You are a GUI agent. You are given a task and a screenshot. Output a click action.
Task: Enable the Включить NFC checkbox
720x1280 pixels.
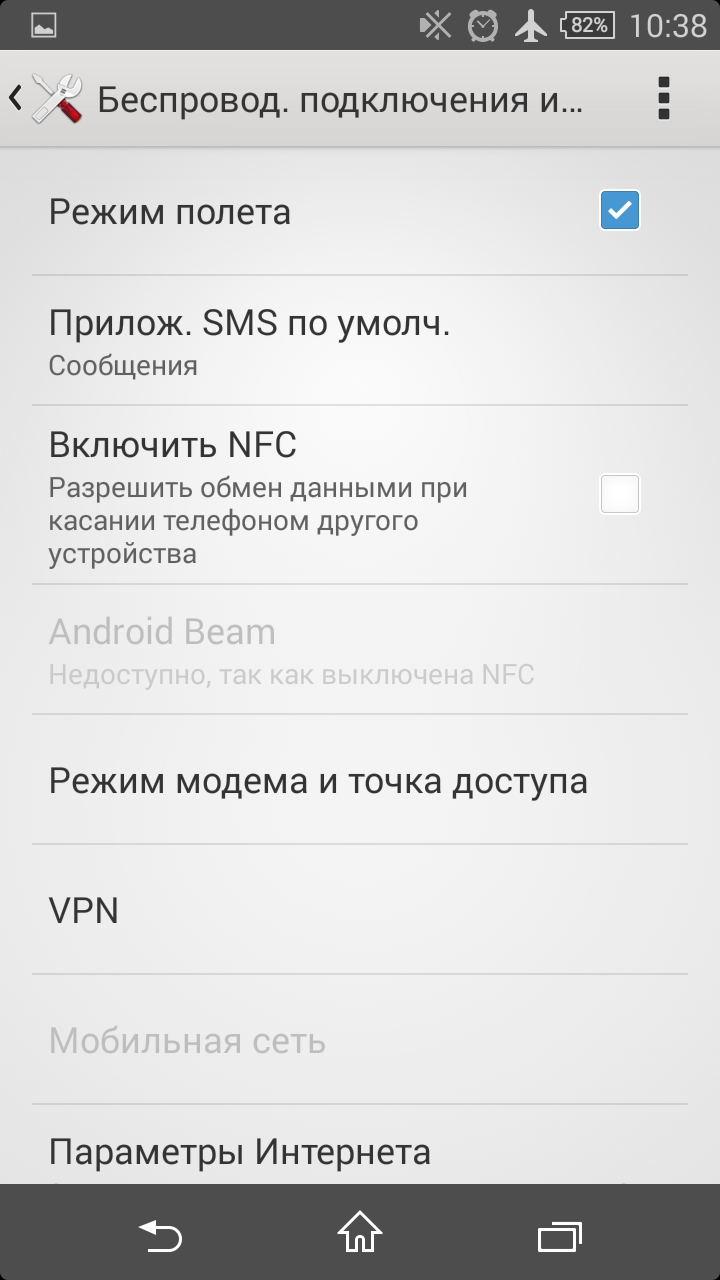(619, 494)
